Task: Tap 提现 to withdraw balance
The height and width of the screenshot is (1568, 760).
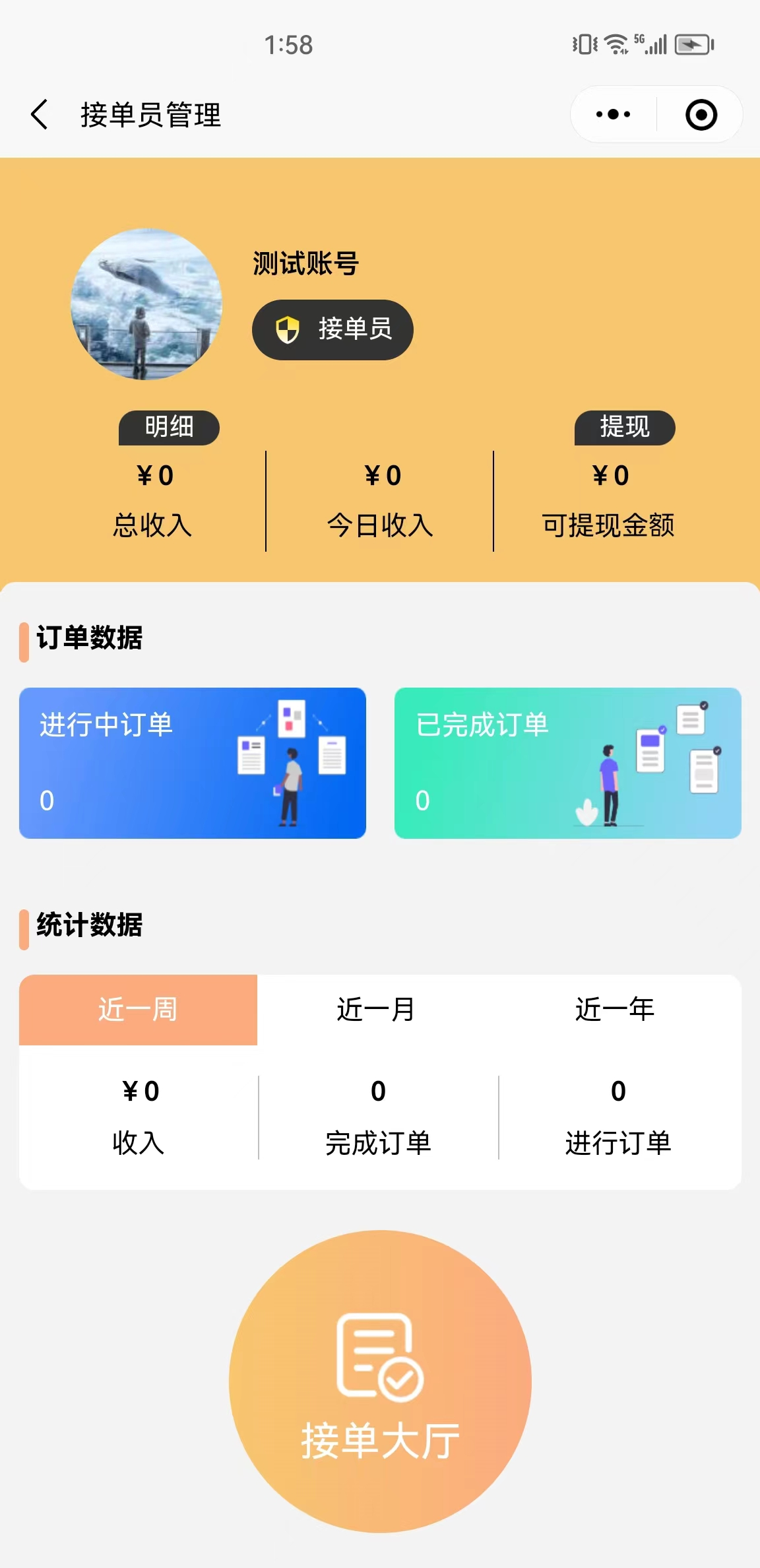Action: (624, 427)
